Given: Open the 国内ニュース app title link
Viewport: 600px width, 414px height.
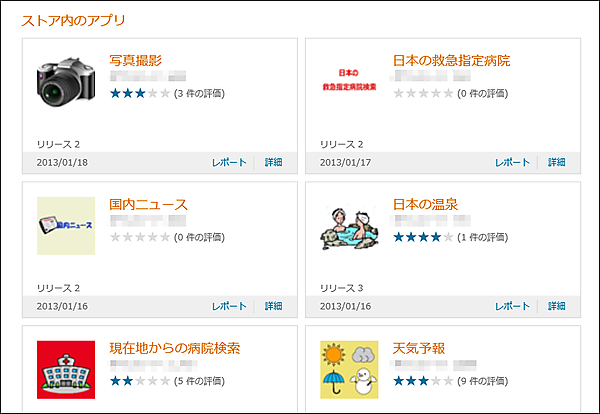Looking at the screenshot, I should [148, 205].
